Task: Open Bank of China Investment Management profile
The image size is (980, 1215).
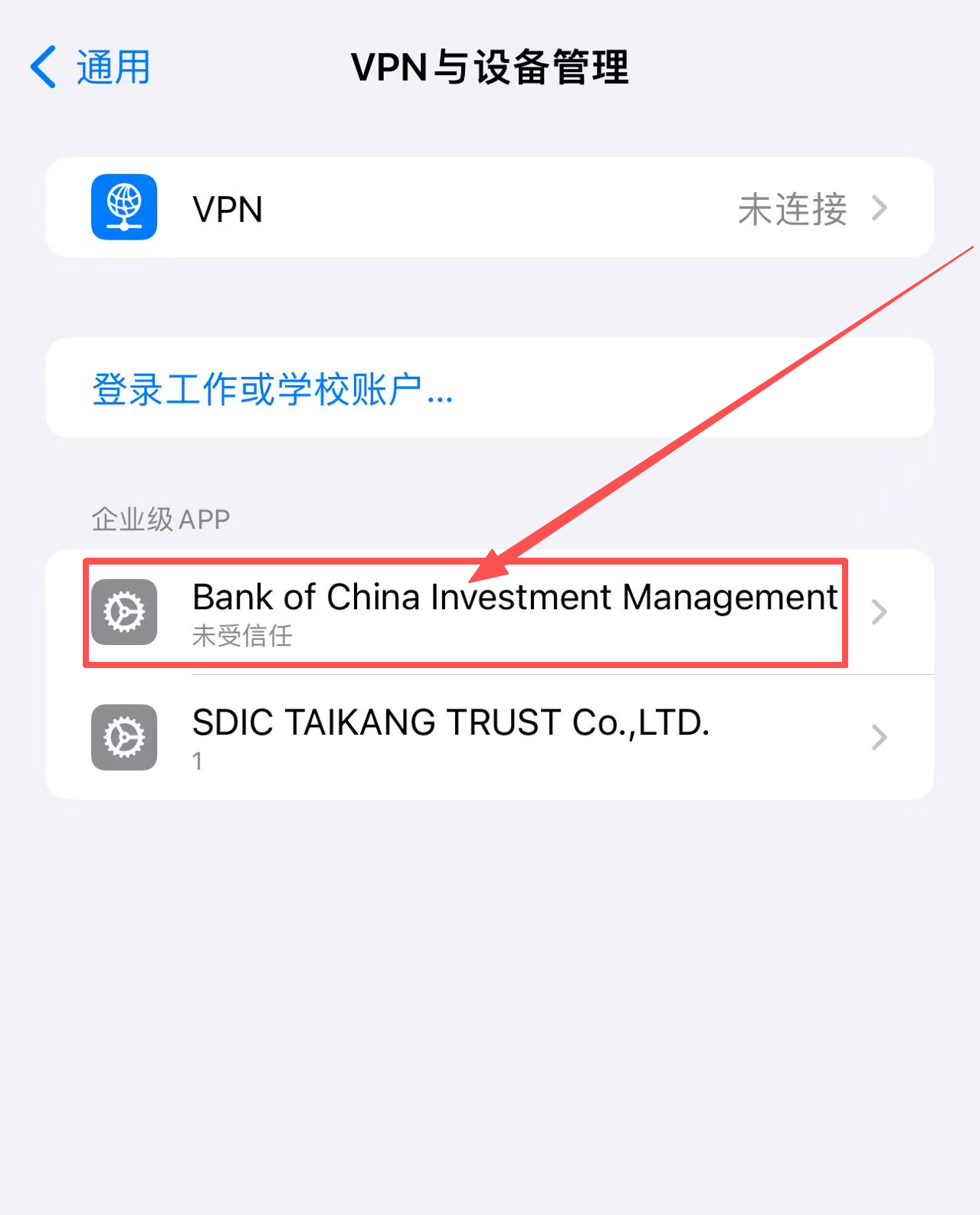Action: 489,612
